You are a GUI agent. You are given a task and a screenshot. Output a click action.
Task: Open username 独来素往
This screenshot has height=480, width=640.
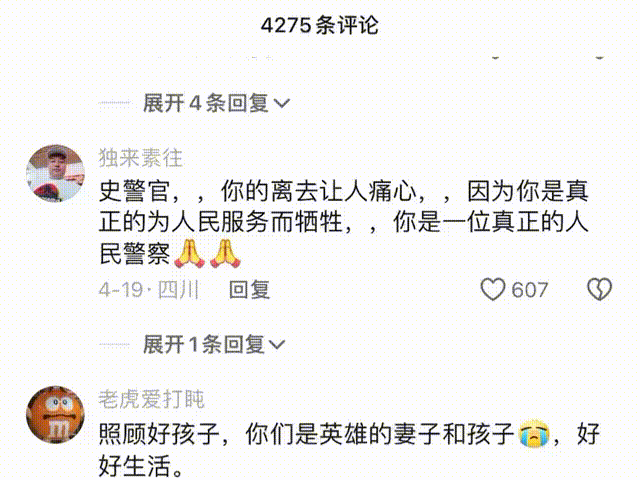tap(141, 158)
